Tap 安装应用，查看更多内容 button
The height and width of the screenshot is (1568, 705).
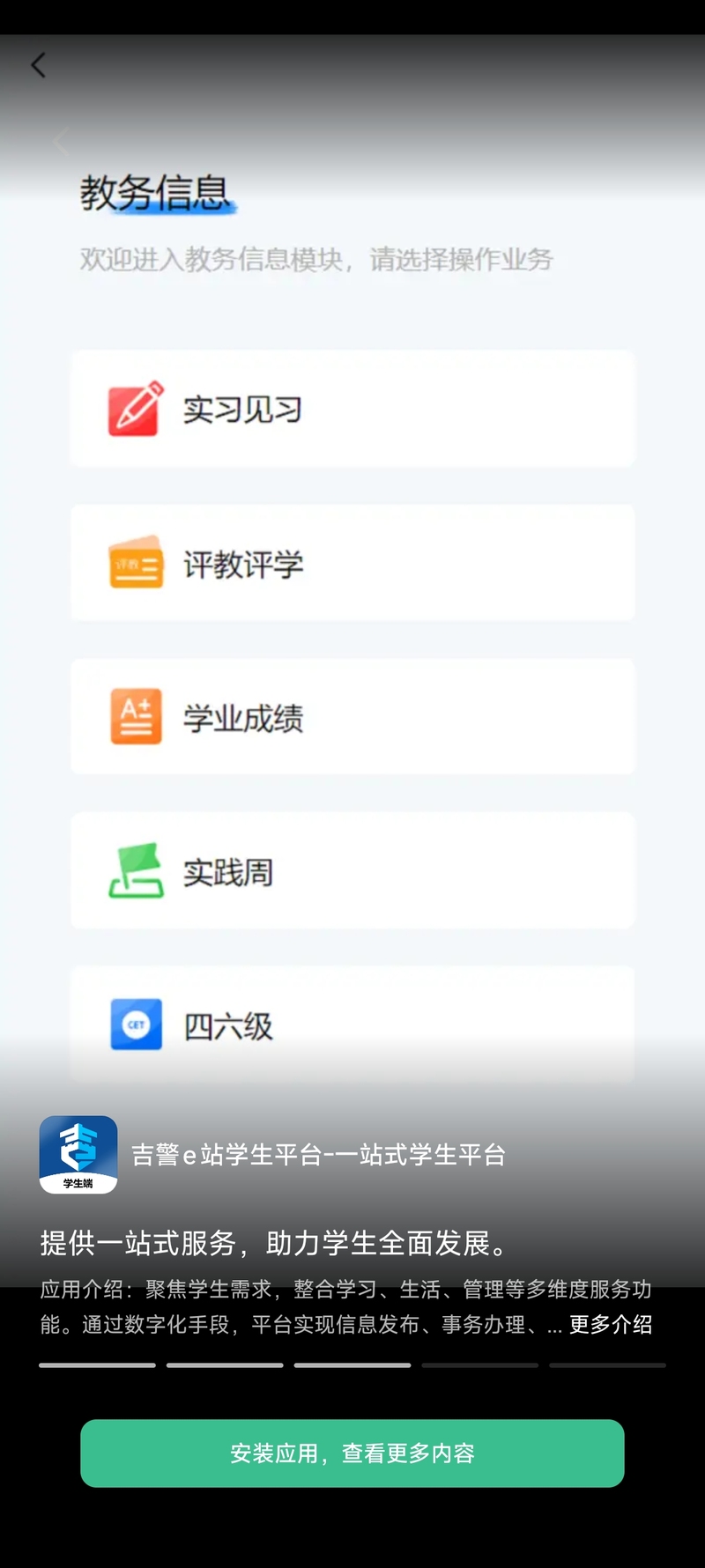352,1453
